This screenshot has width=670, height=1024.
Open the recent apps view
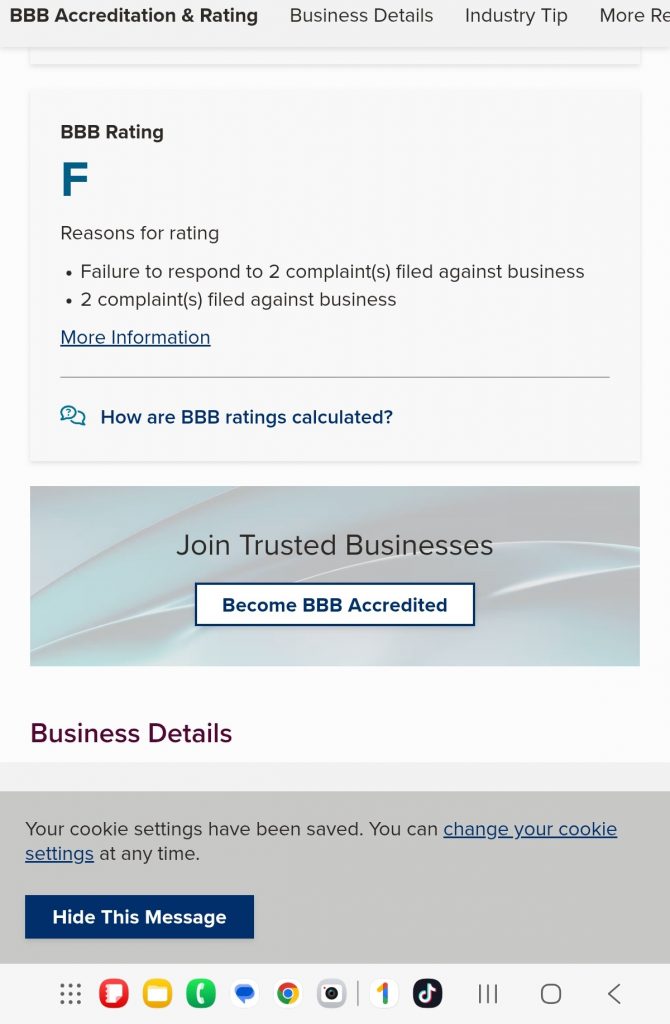tap(488, 993)
